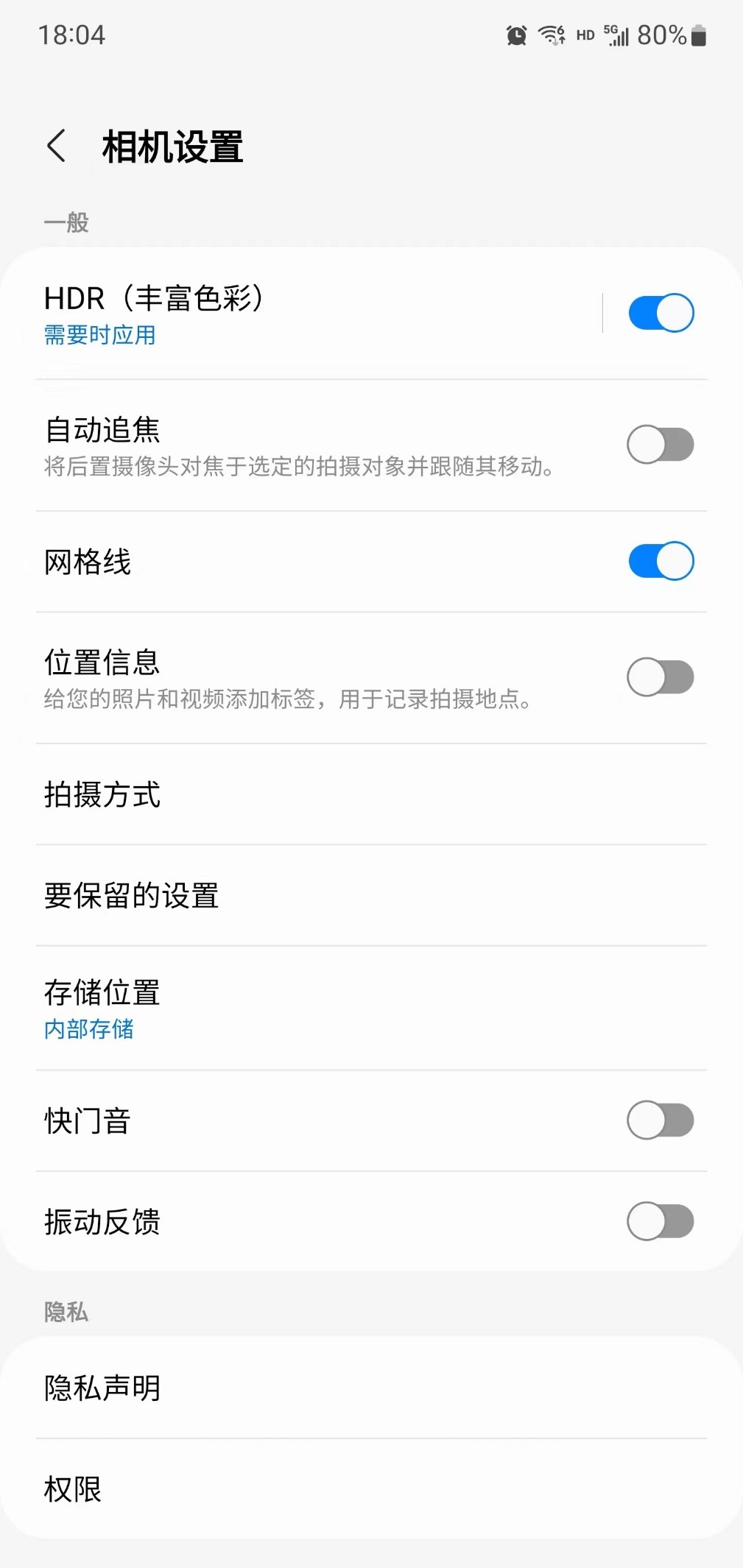Turn off the 网格线 grid lines toggle
The height and width of the screenshot is (1568, 743).
click(x=659, y=560)
